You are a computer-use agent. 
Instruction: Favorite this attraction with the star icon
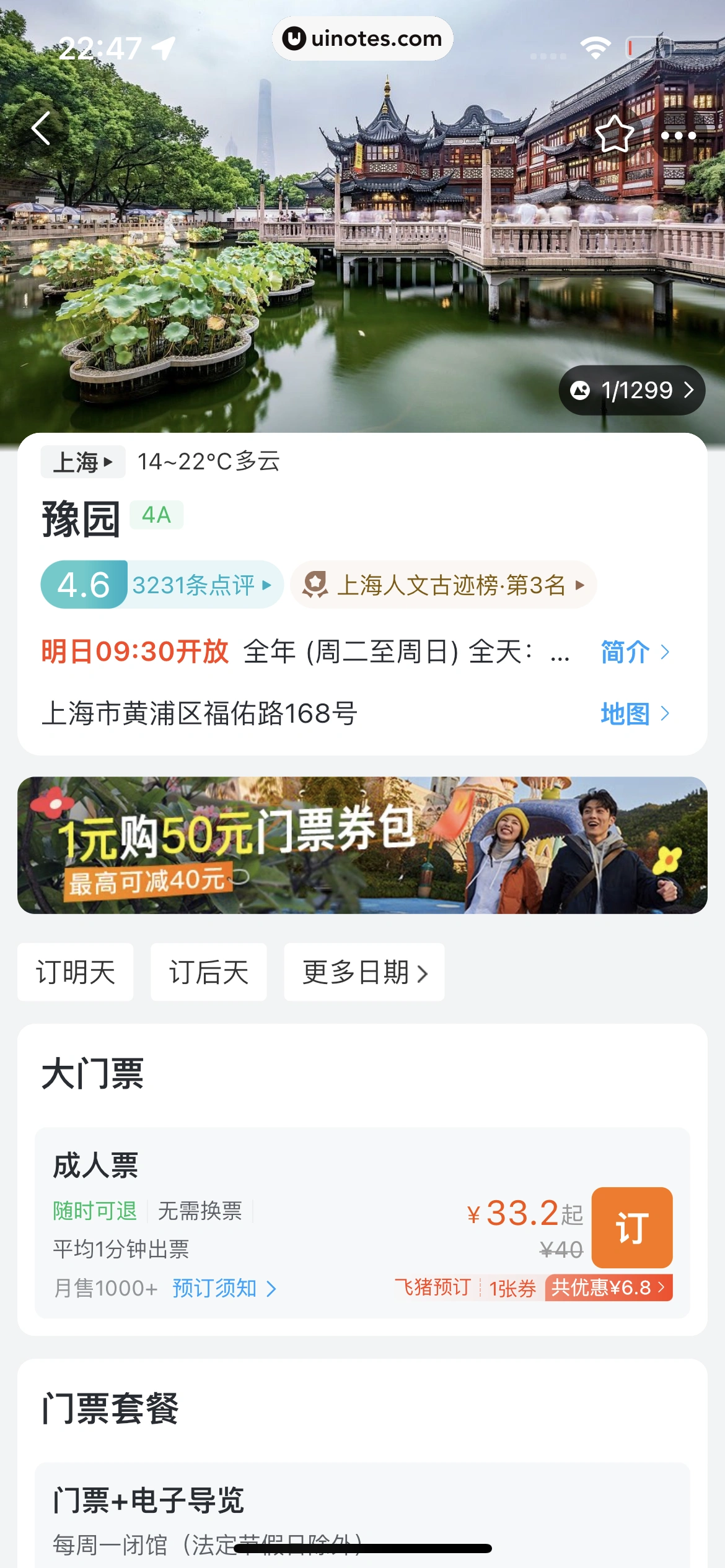[x=614, y=134]
